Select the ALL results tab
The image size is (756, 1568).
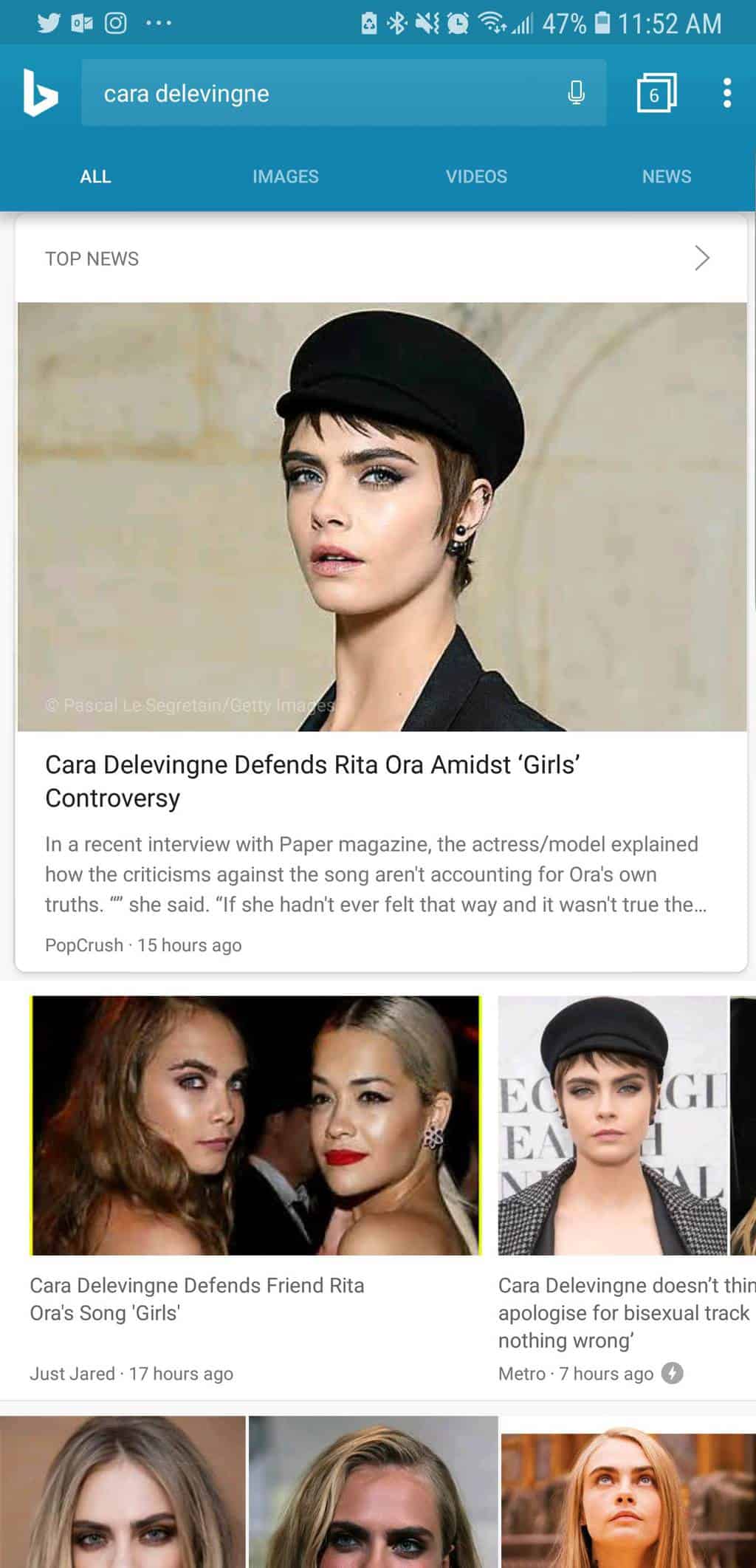(95, 177)
